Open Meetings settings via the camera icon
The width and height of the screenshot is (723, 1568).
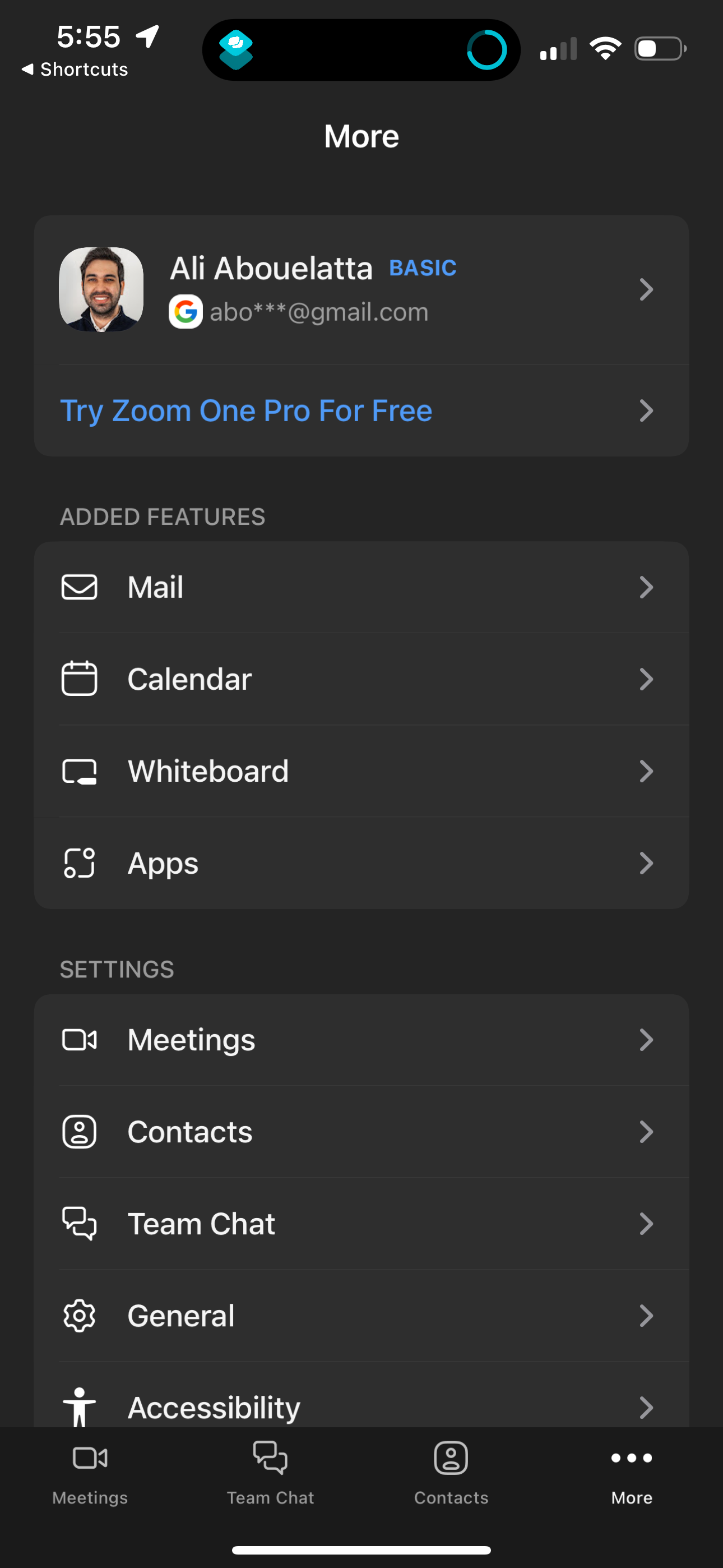pyautogui.click(x=80, y=1040)
